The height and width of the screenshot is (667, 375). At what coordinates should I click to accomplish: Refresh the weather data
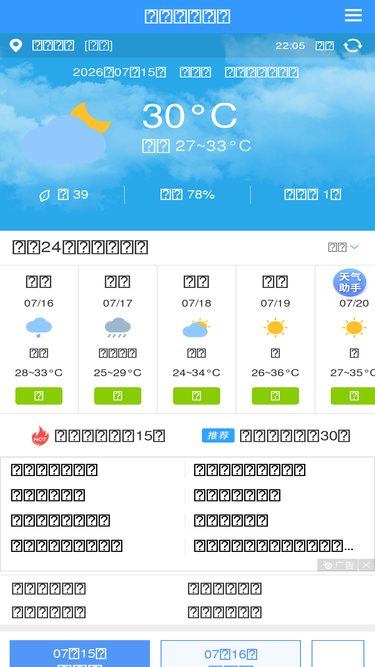tap(353, 46)
